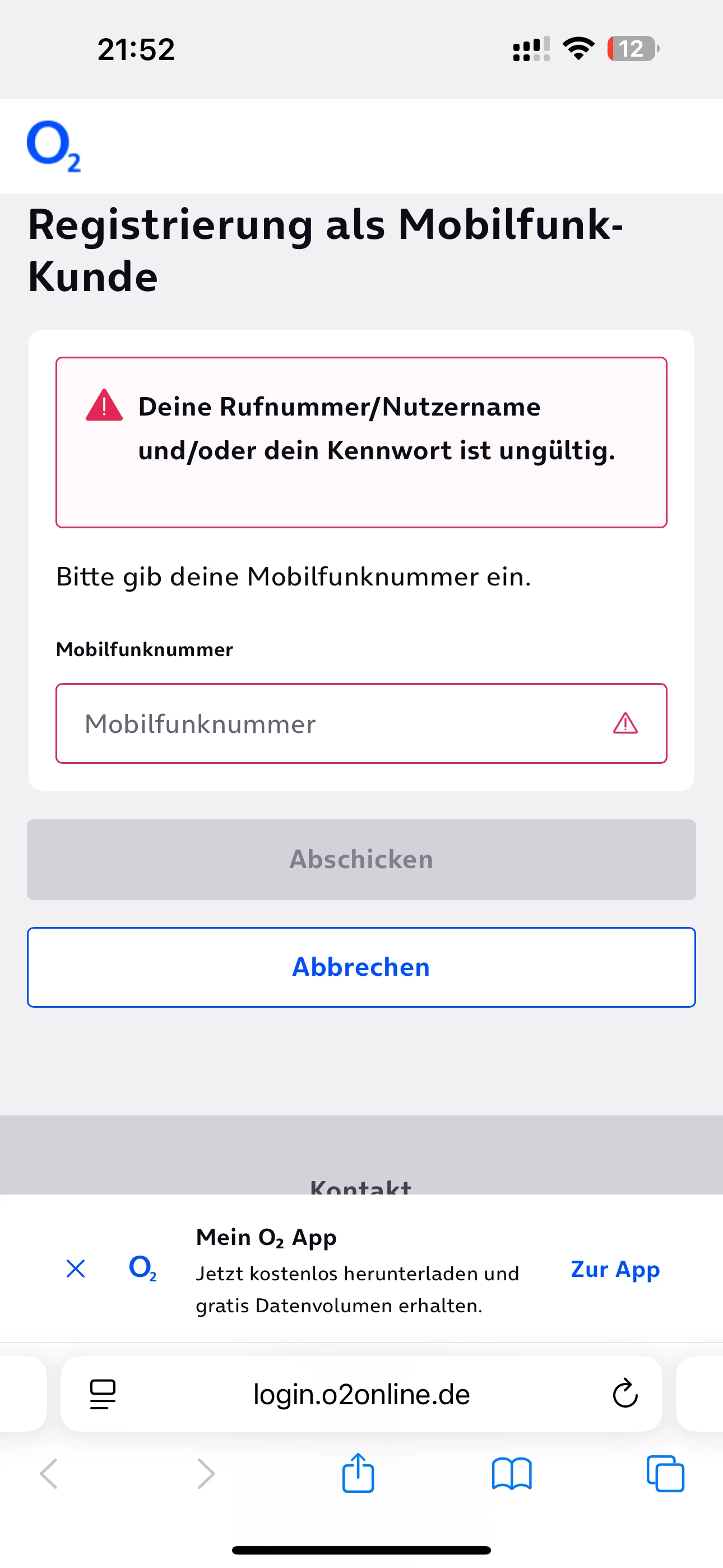Open the Safari page settings menu
The width and height of the screenshot is (723, 1568).
(103, 1394)
